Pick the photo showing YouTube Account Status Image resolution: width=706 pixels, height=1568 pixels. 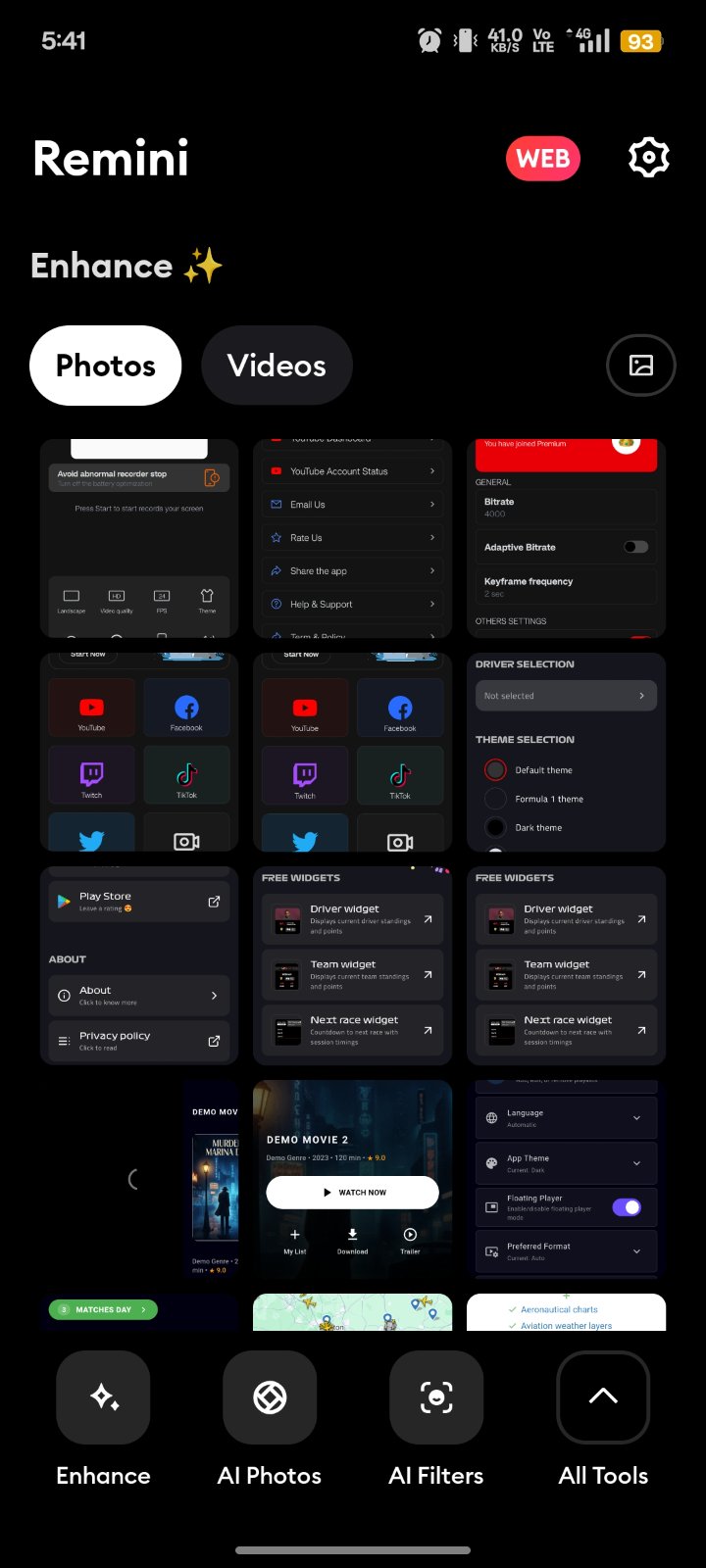353,539
